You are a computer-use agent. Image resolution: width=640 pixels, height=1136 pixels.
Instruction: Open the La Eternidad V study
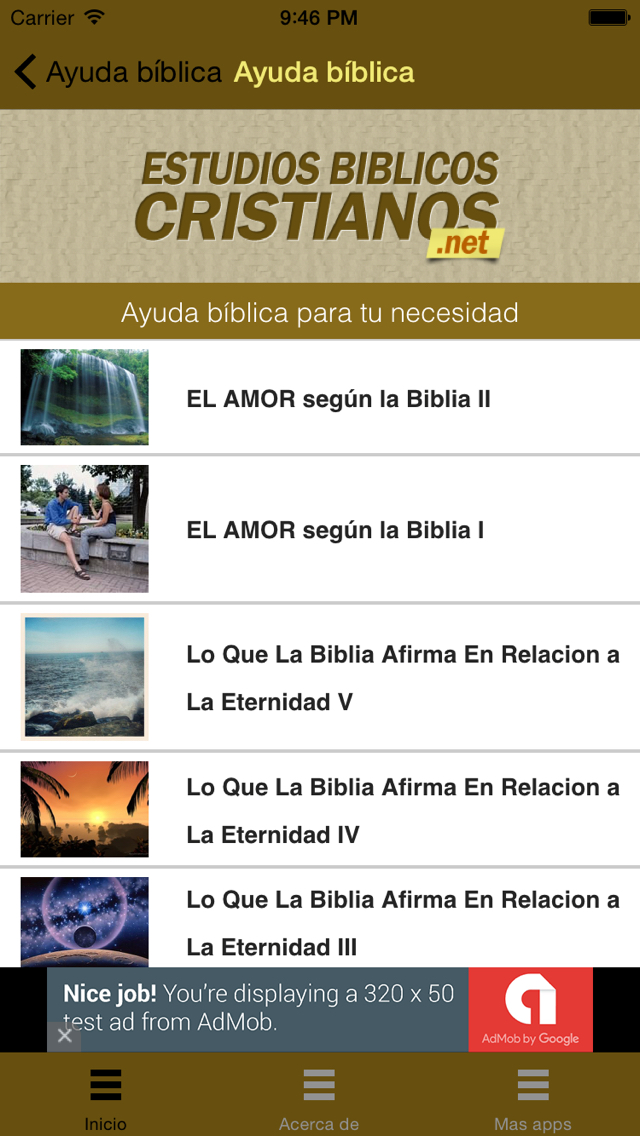coord(400,678)
